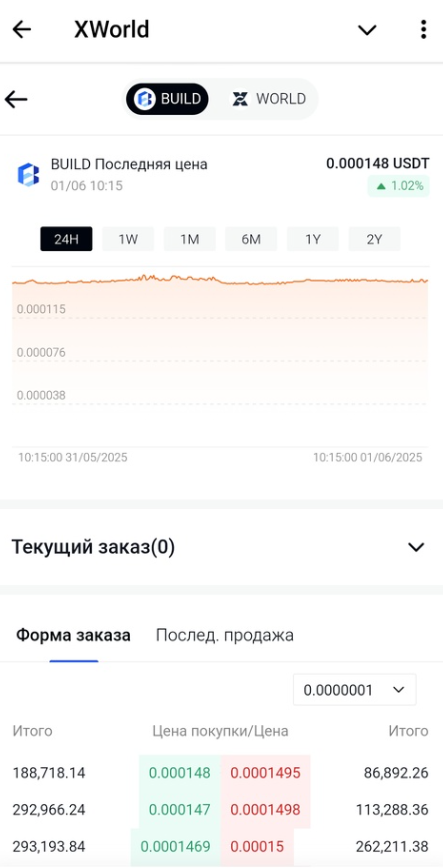Open the 0.0000001 precision dropdown
Image resolution: width=443 pixels, height=868 pixels.
354,690
